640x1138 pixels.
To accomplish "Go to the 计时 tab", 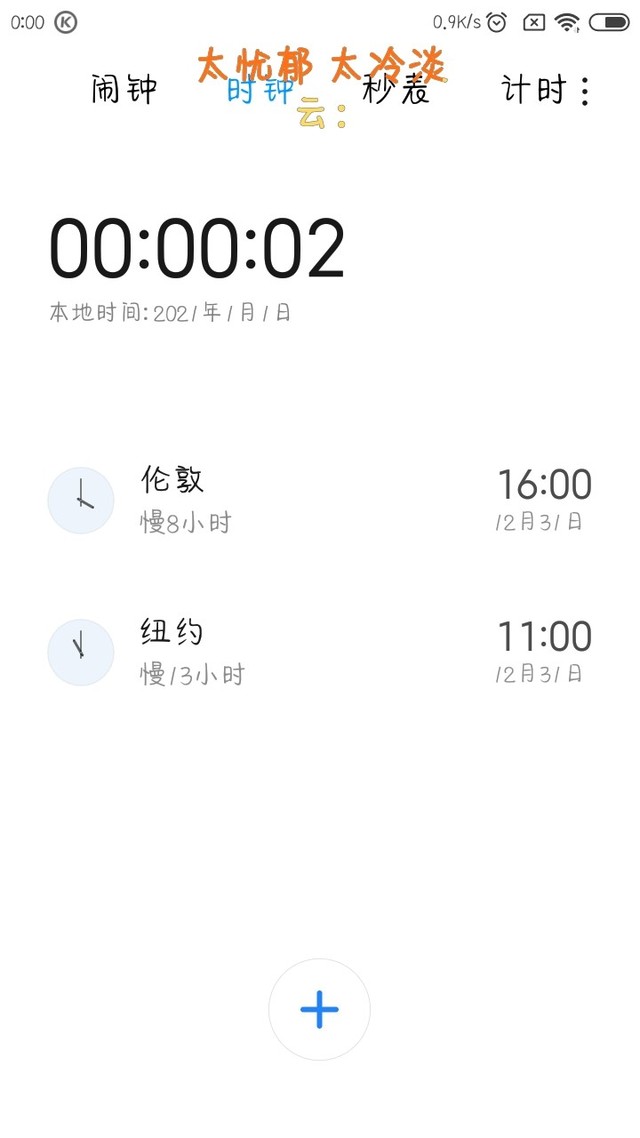I will [533, 90].
